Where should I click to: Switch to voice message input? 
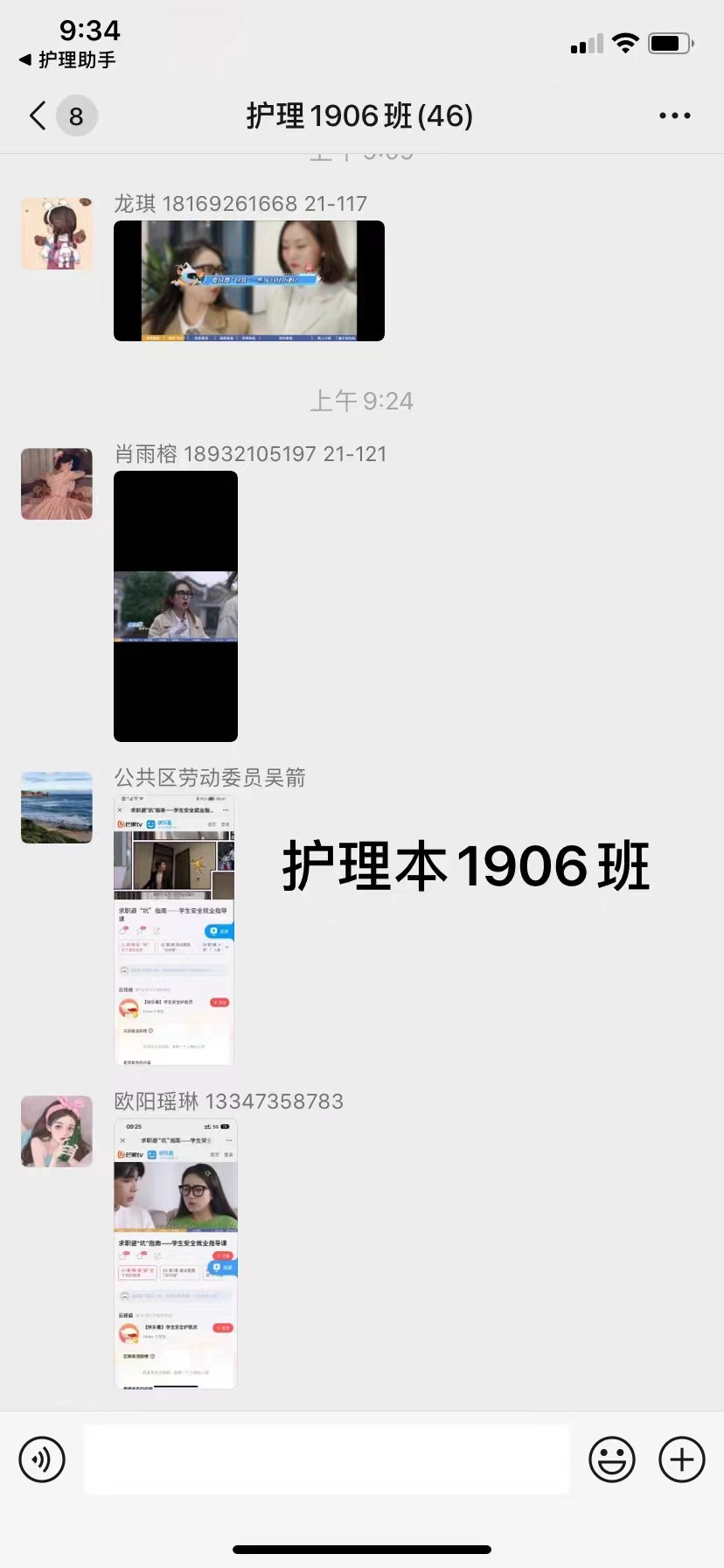pyautogui.click(x=42, y=1459)
